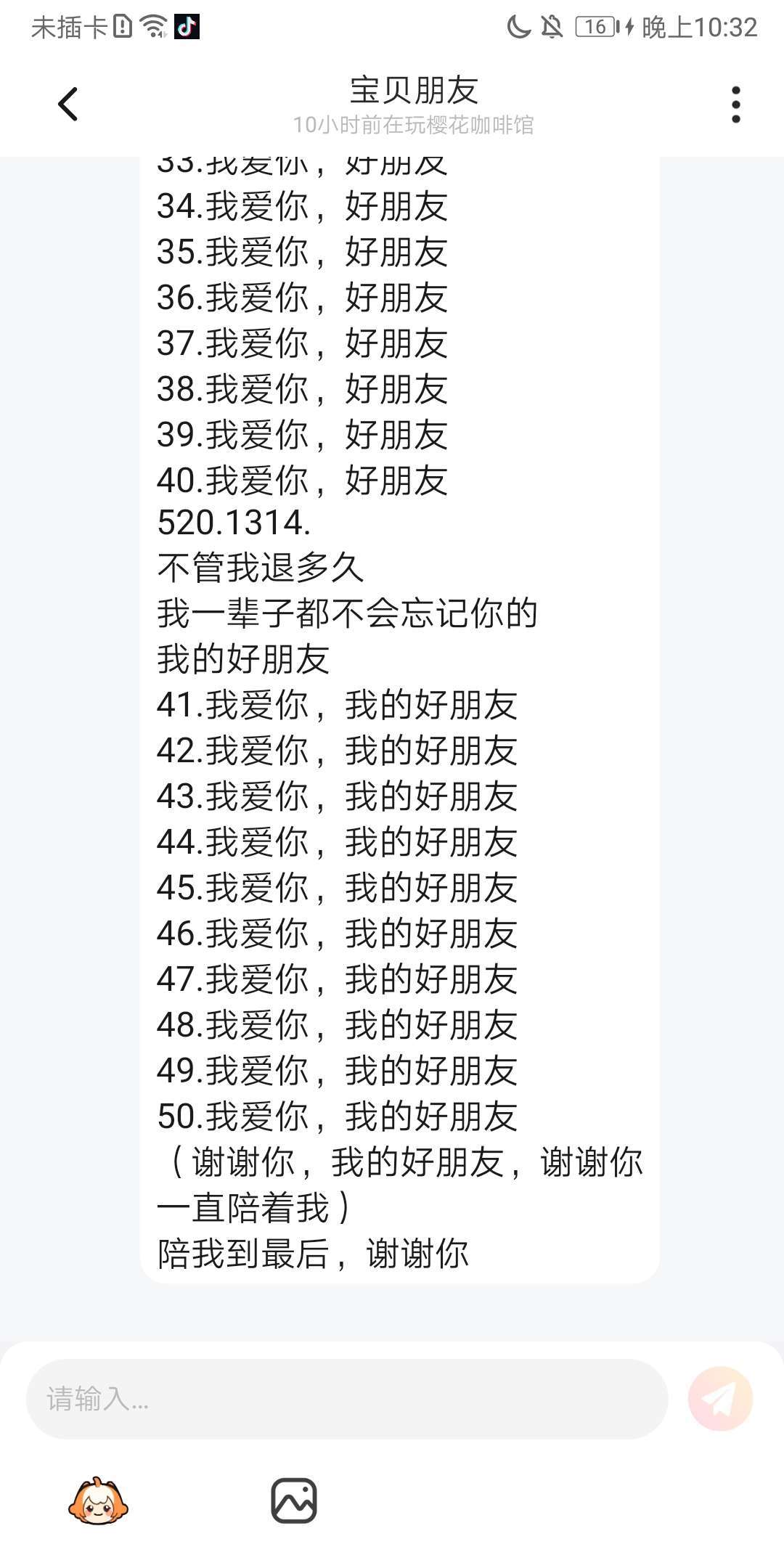Go back from the 宝贝朋友 chat
The width and height of the screenshot is (784, 1568).
[x=68, y=104]
